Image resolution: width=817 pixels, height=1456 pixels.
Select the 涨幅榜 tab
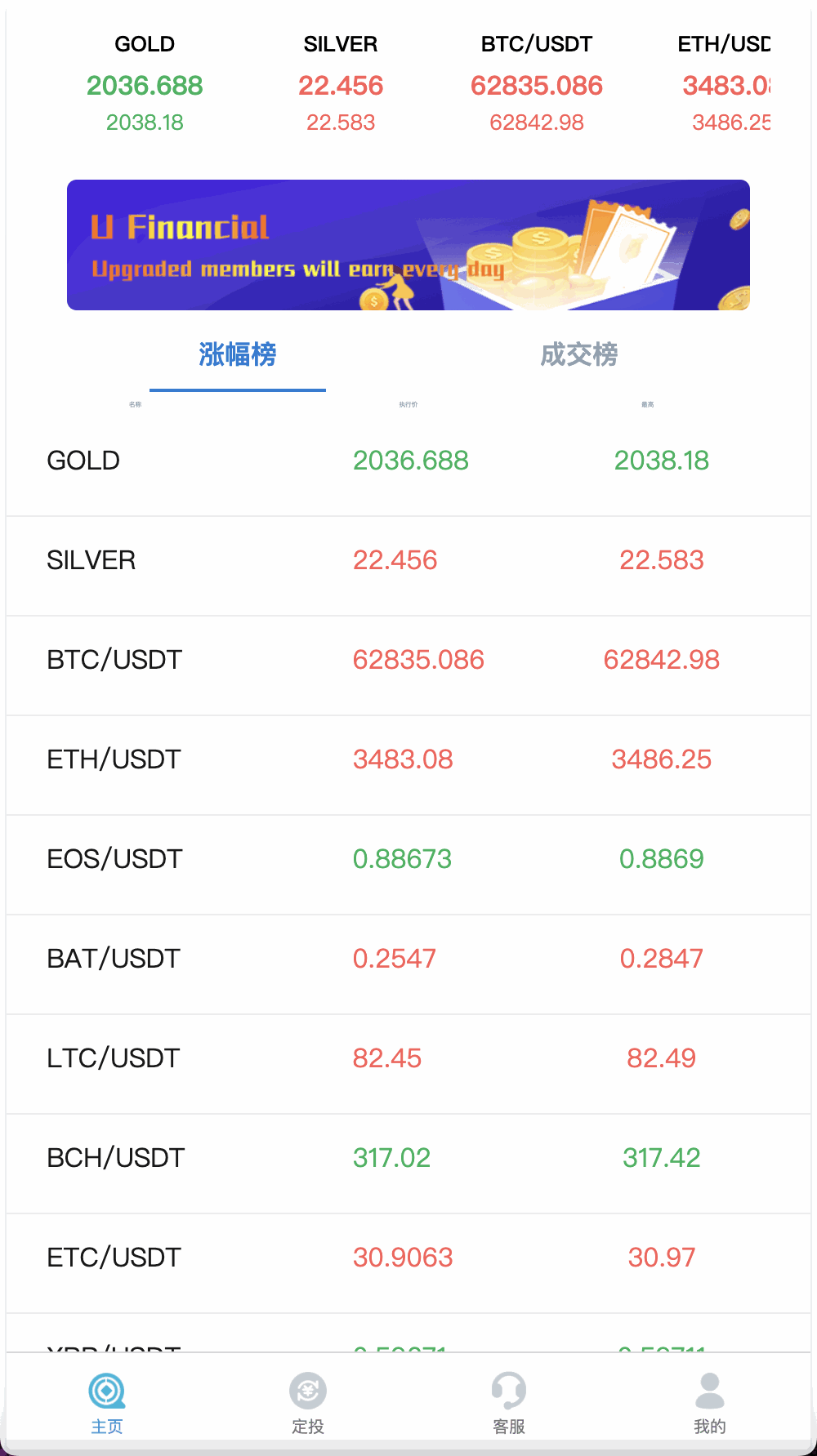point(237,355)
